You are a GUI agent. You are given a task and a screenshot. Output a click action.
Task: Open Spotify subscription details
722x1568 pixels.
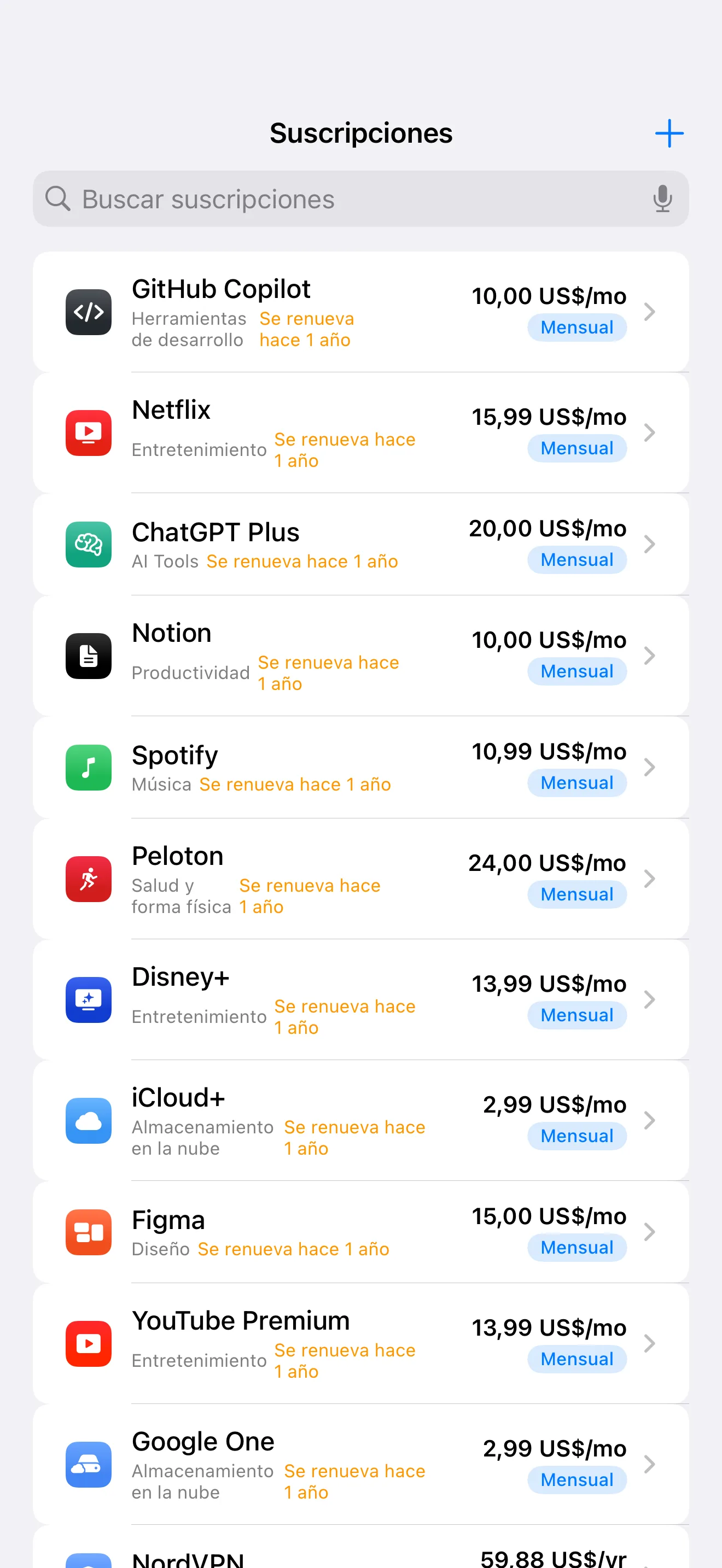360,767
